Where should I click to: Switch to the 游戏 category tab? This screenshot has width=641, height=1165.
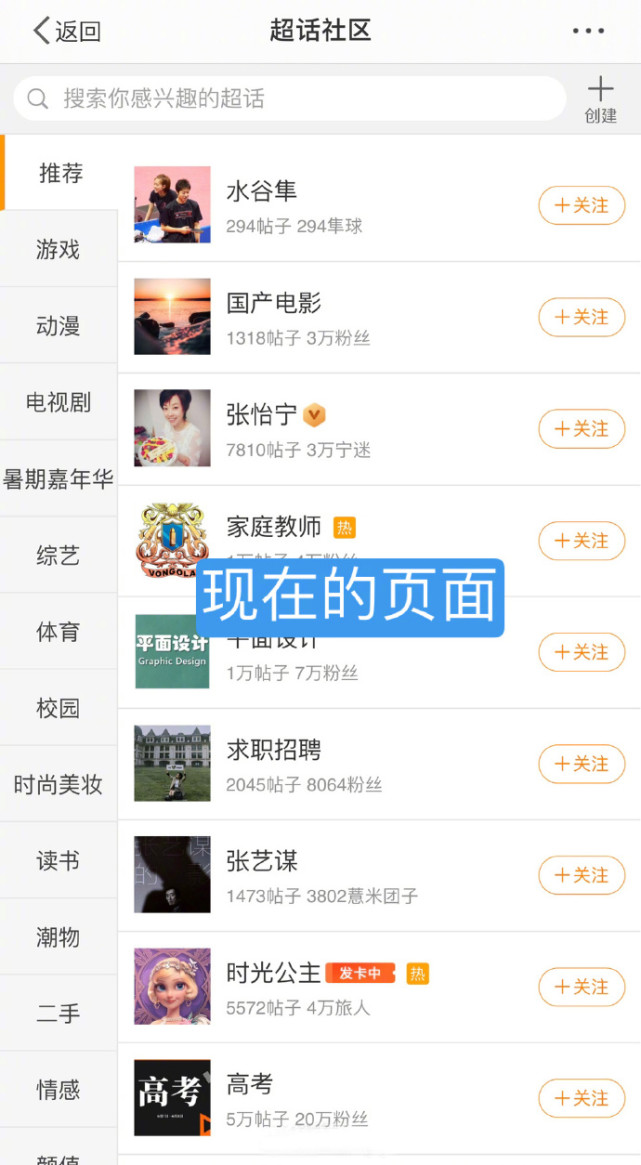[x=59, y=249]
